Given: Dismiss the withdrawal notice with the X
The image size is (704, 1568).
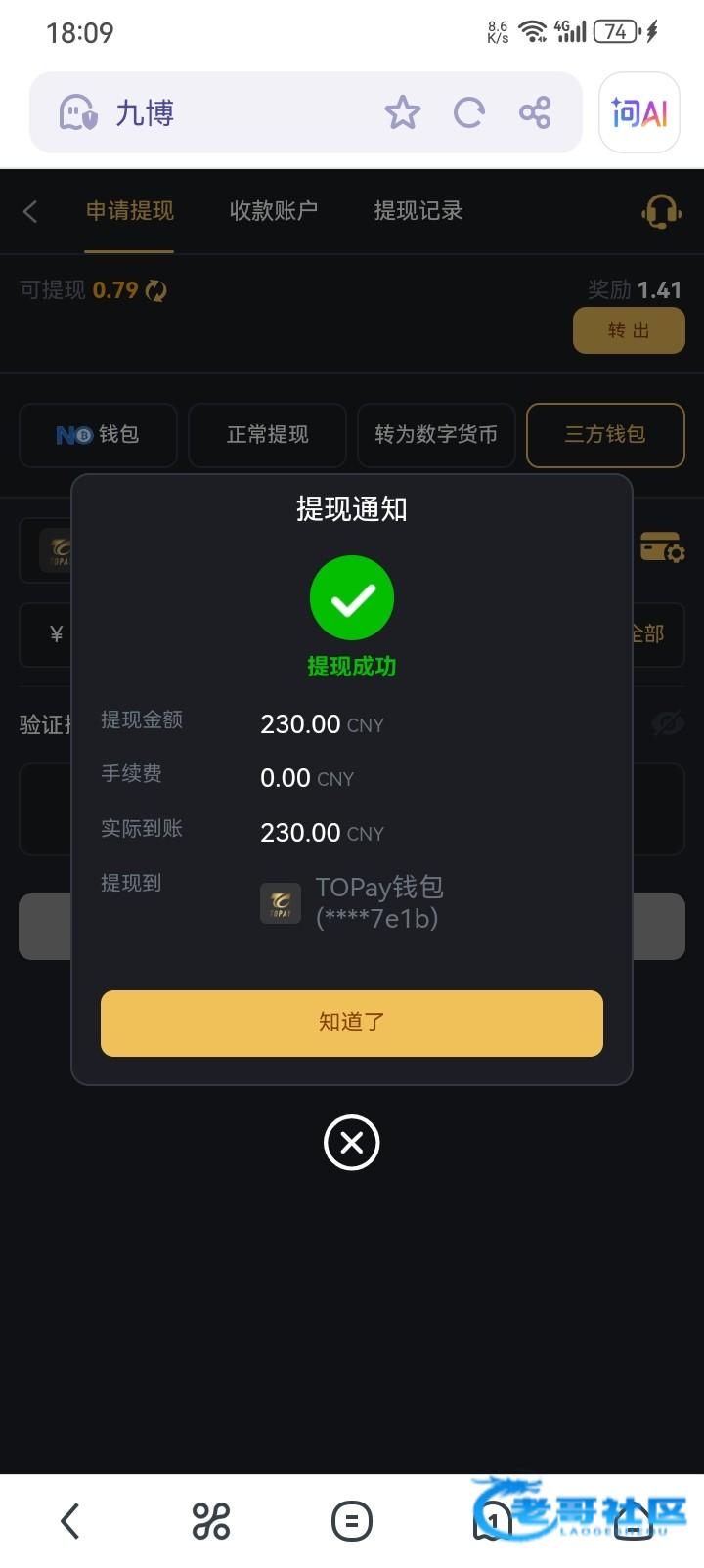Looking at the screenshot, I should click(x=352, y=1142).
